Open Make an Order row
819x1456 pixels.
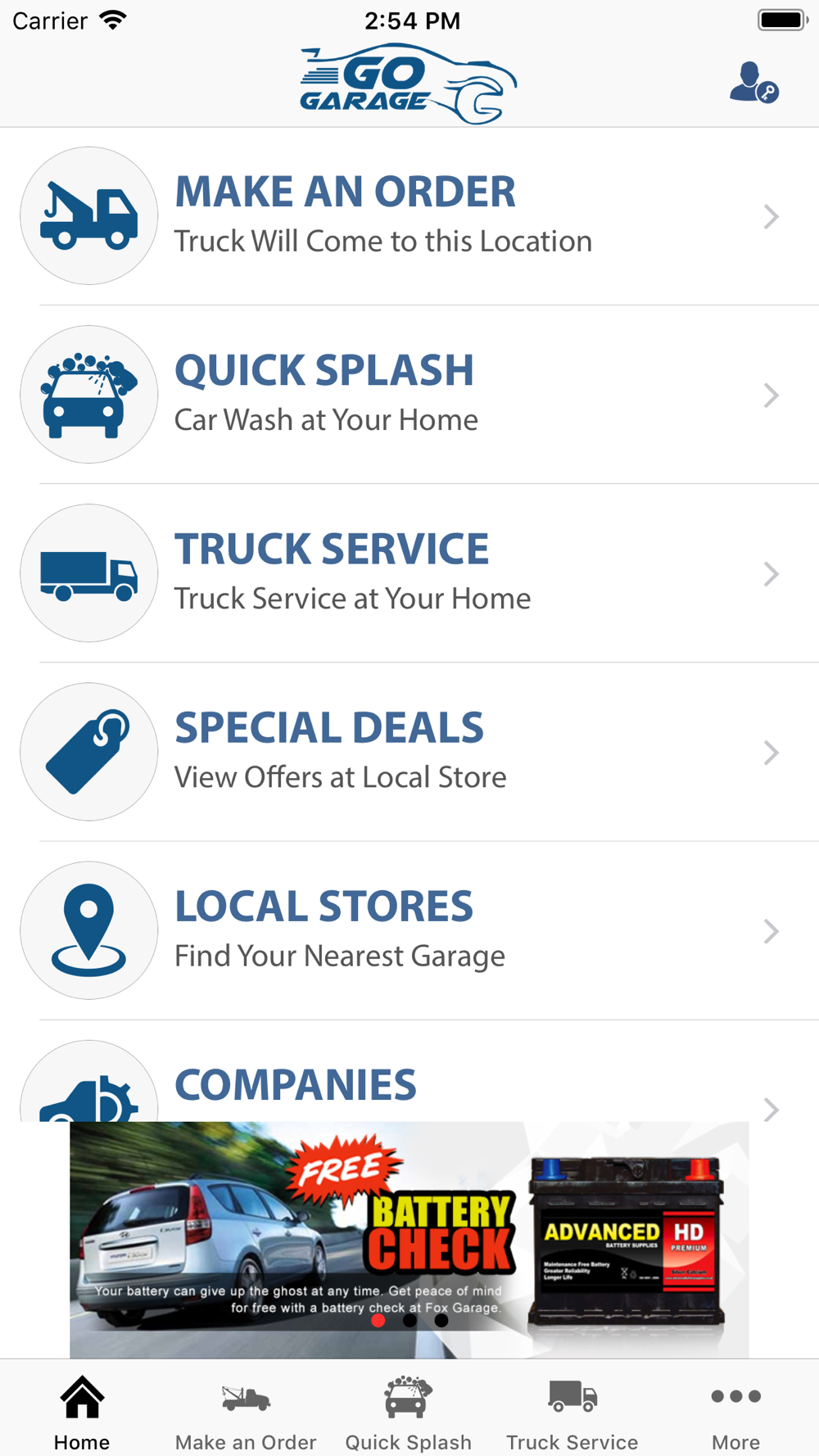pos(409,216)
